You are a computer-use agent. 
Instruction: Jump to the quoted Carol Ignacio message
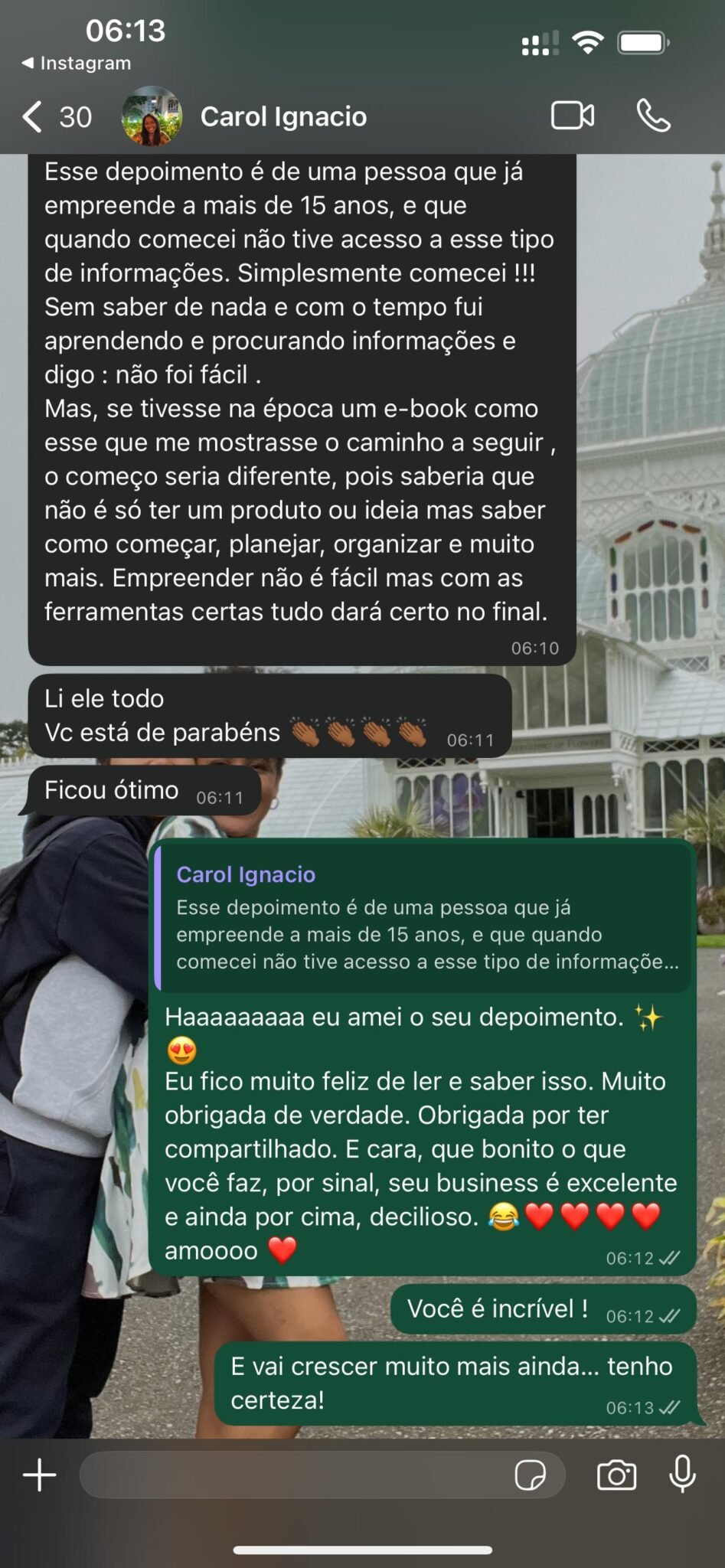[423, 919]
